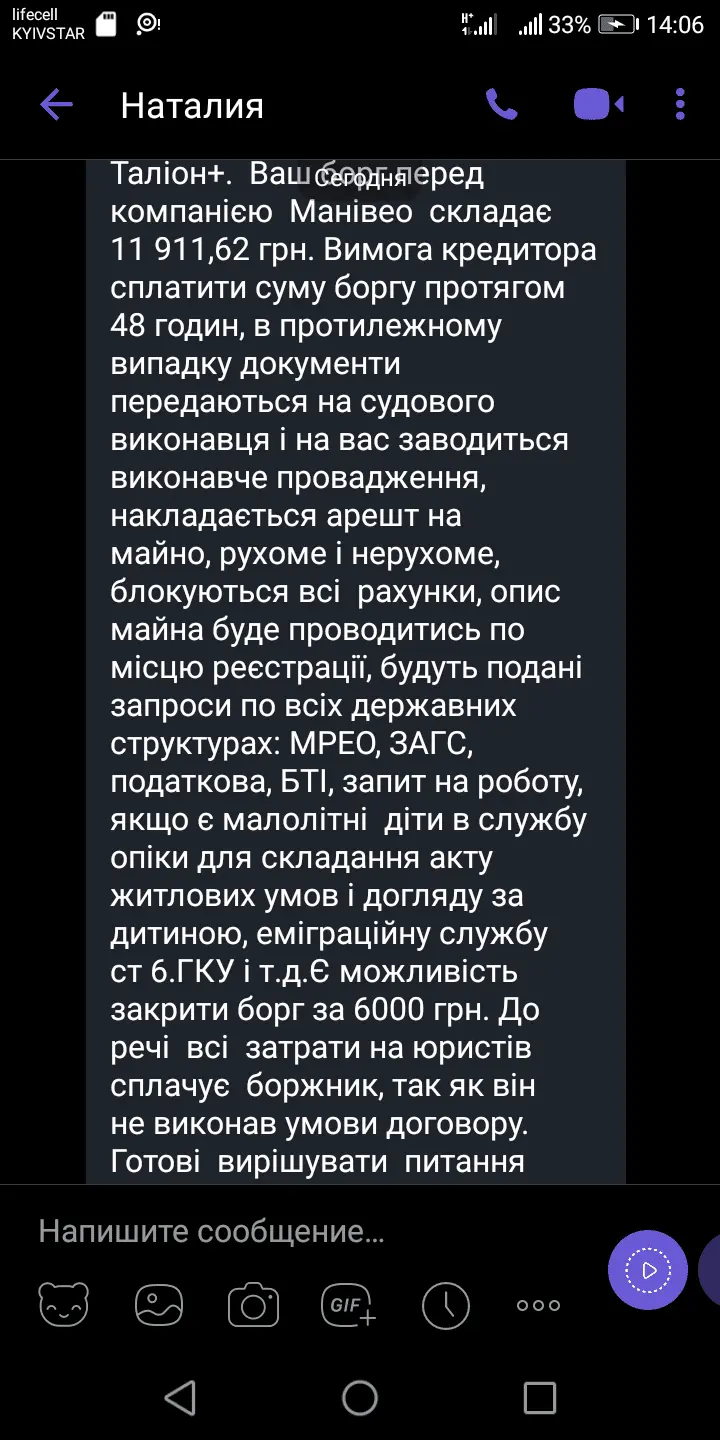Open the GIF picker

click(x=347, y=1304)
